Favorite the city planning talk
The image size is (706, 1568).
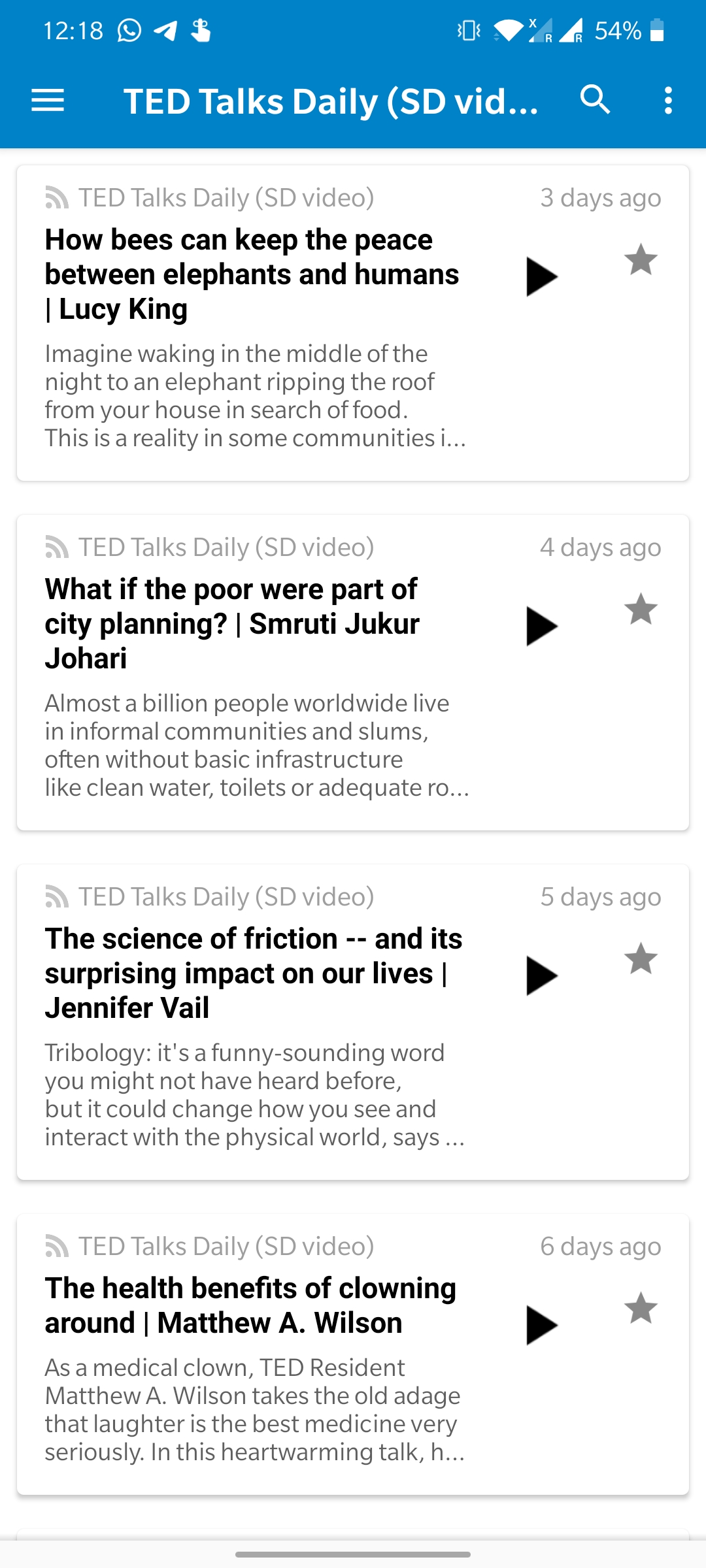pyautogui.click(x=641, y=610)
